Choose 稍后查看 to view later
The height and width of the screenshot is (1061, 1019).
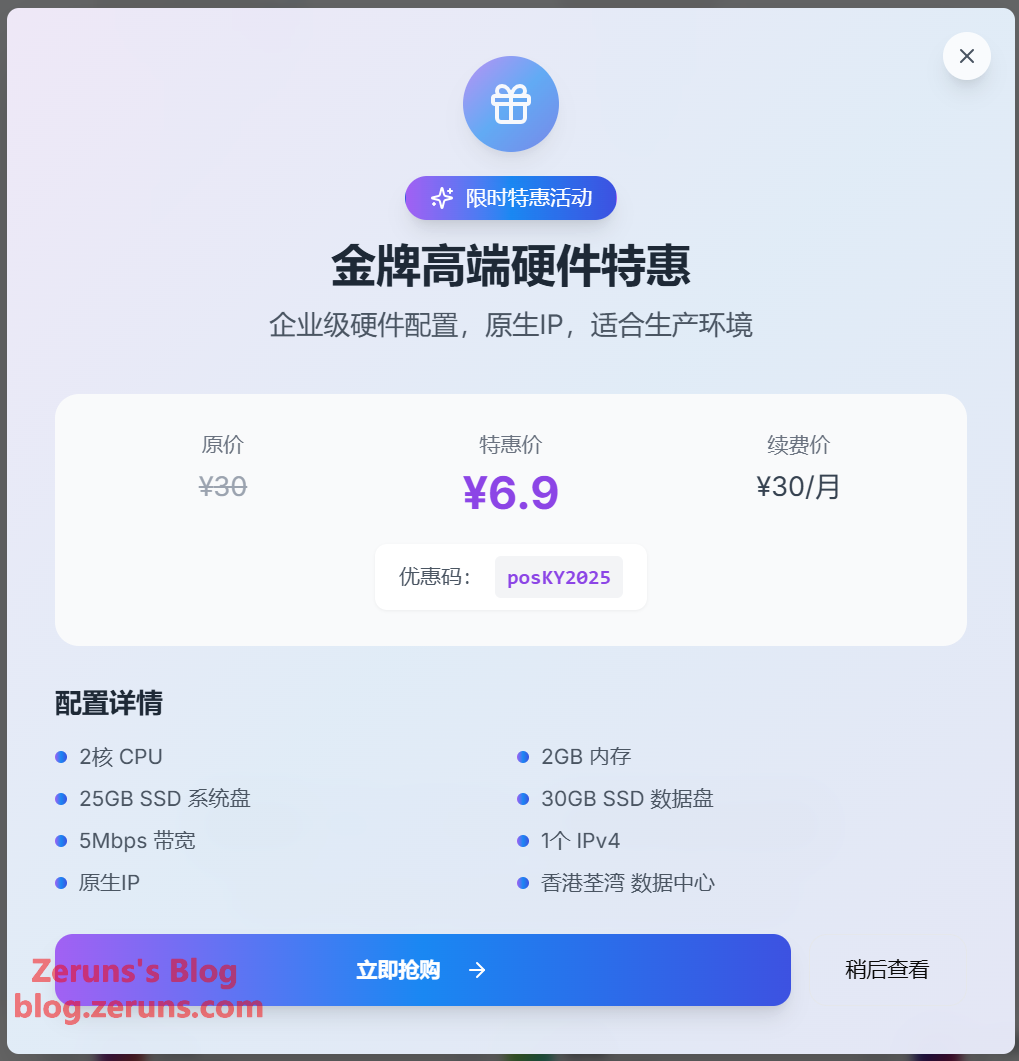point(886,970)
